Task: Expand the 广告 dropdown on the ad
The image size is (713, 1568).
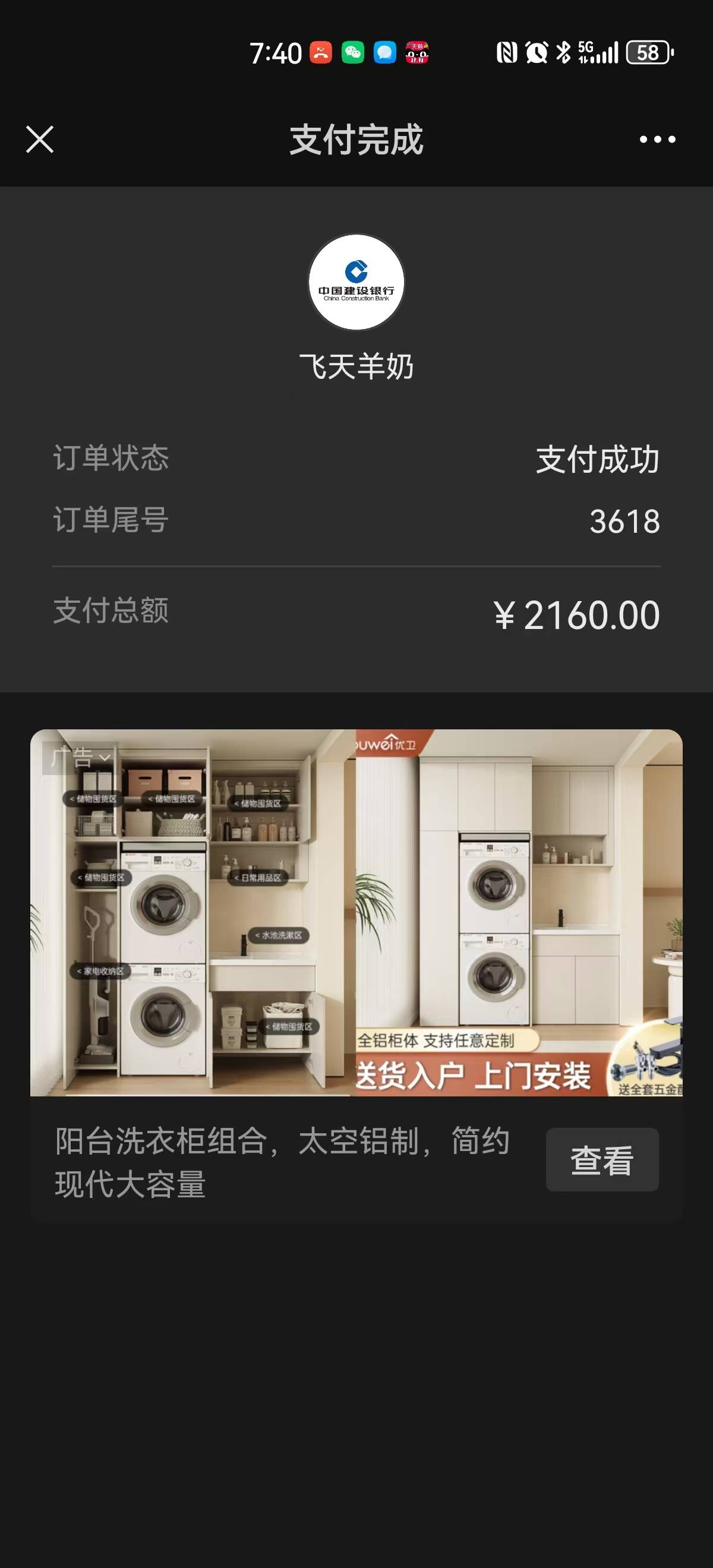Action: point(80,758)
